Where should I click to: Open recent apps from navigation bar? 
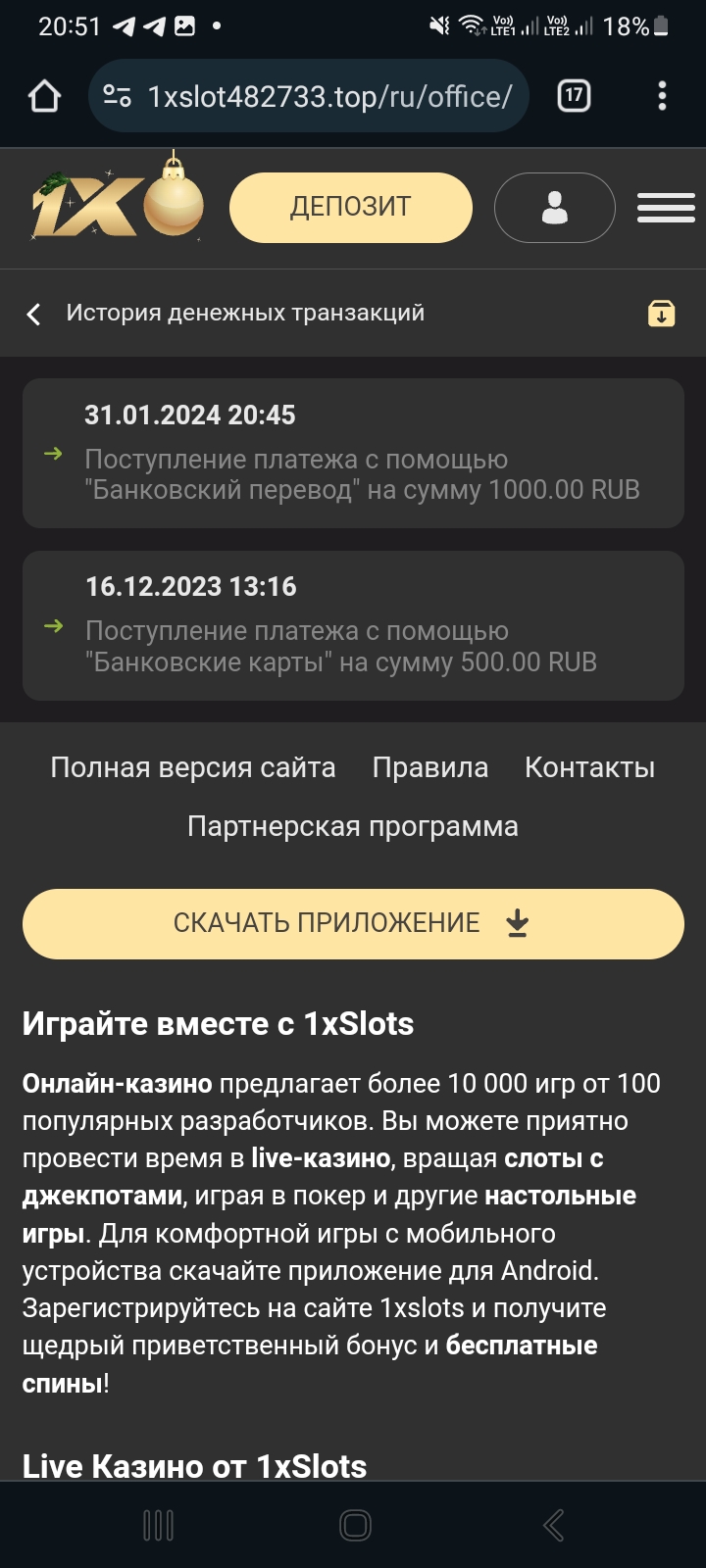tap(158, 1525)
